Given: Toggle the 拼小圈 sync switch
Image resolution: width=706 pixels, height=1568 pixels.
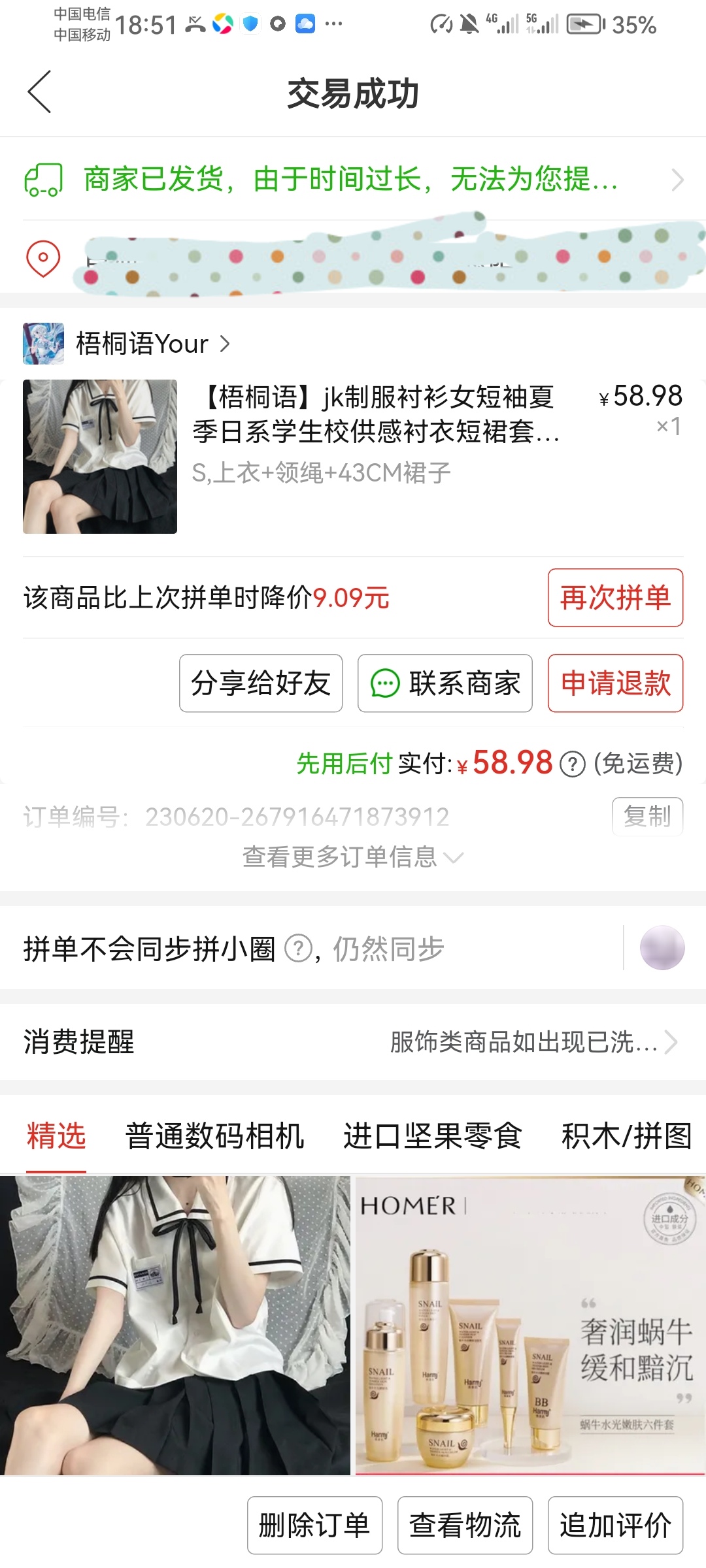Looking at the screenshot, I should (662, 948).
